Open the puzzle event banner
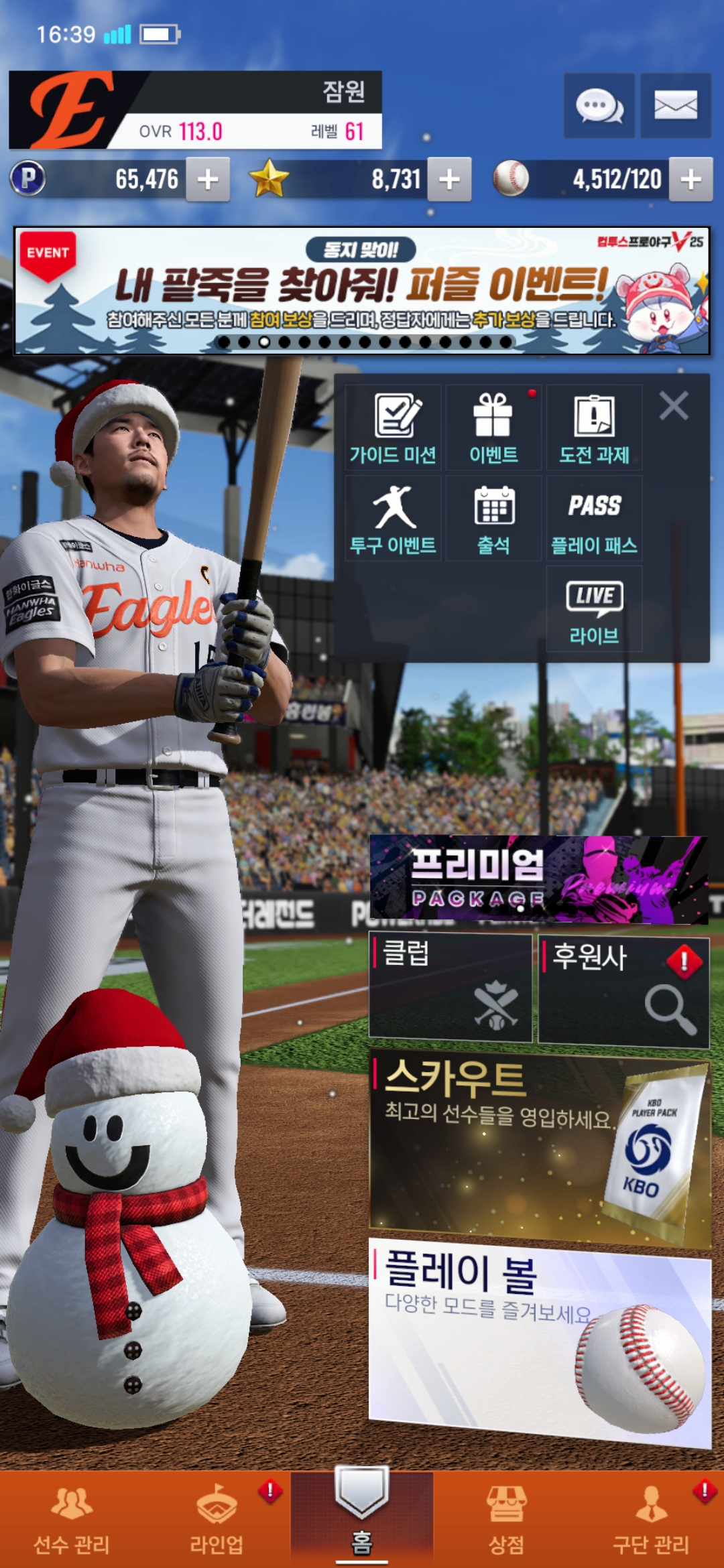The image size is (724, 1568). [x=362, y=291]
